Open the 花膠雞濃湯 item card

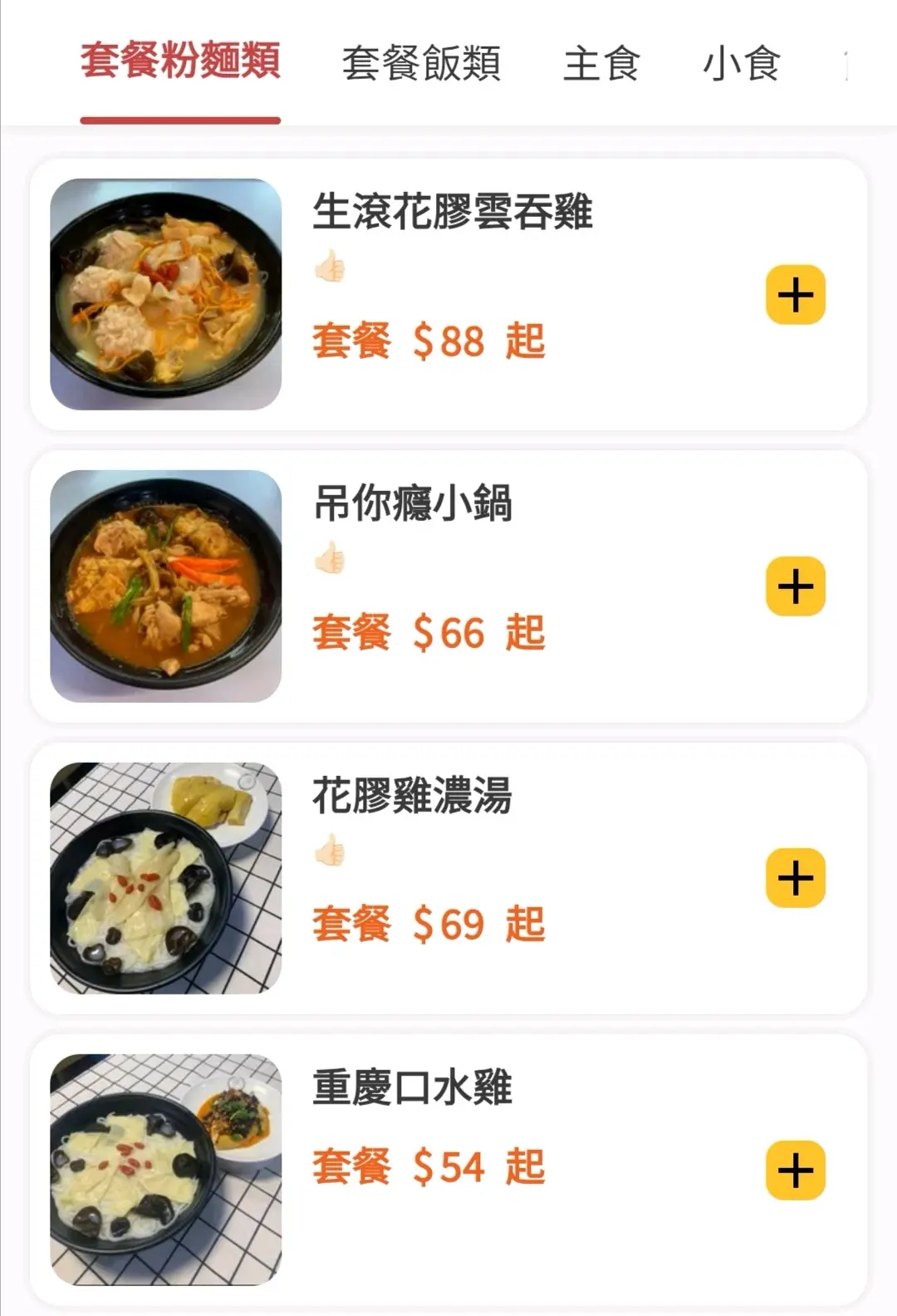click(x=413, y=795)
